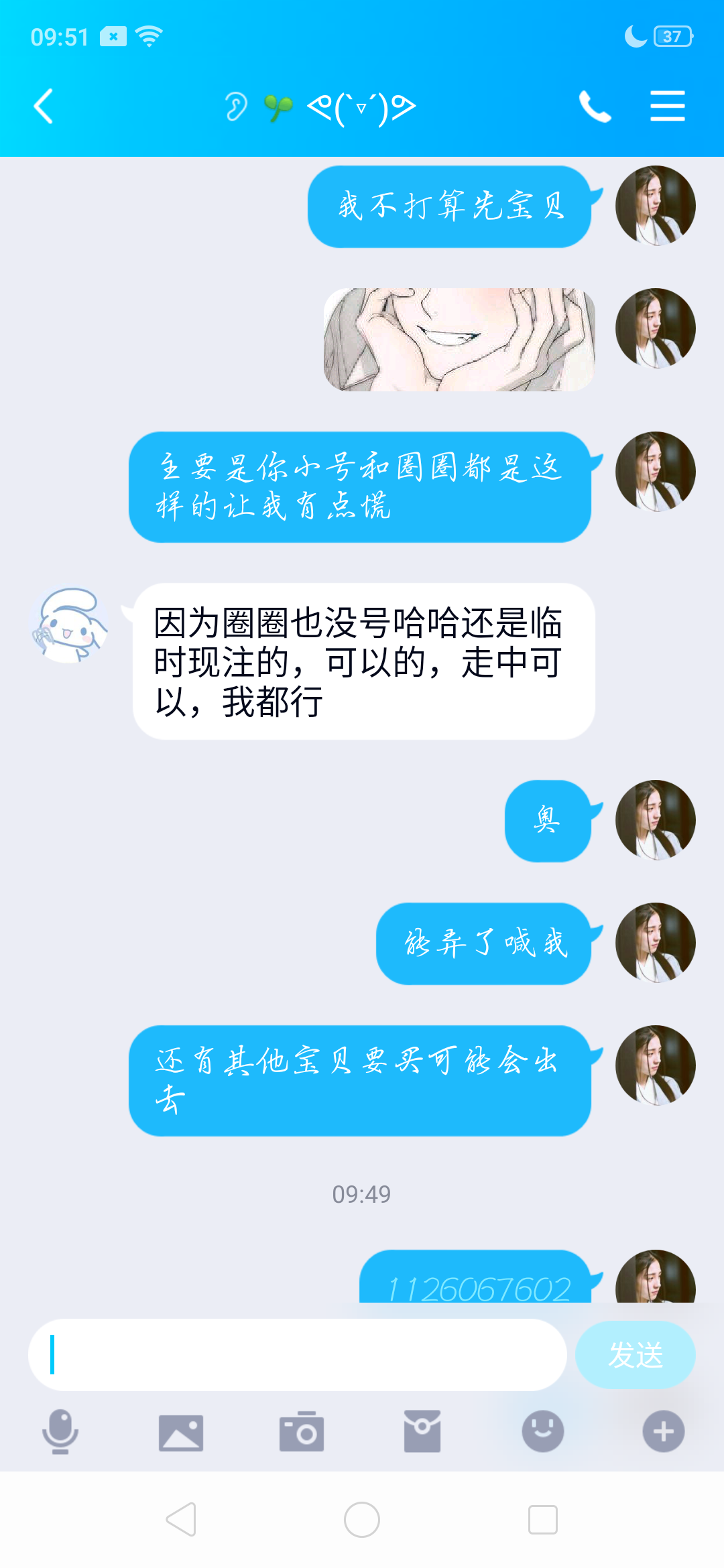This screenshot has height=1568, width=724.
Task: Start a voice call with this contact
Action: 595,107
